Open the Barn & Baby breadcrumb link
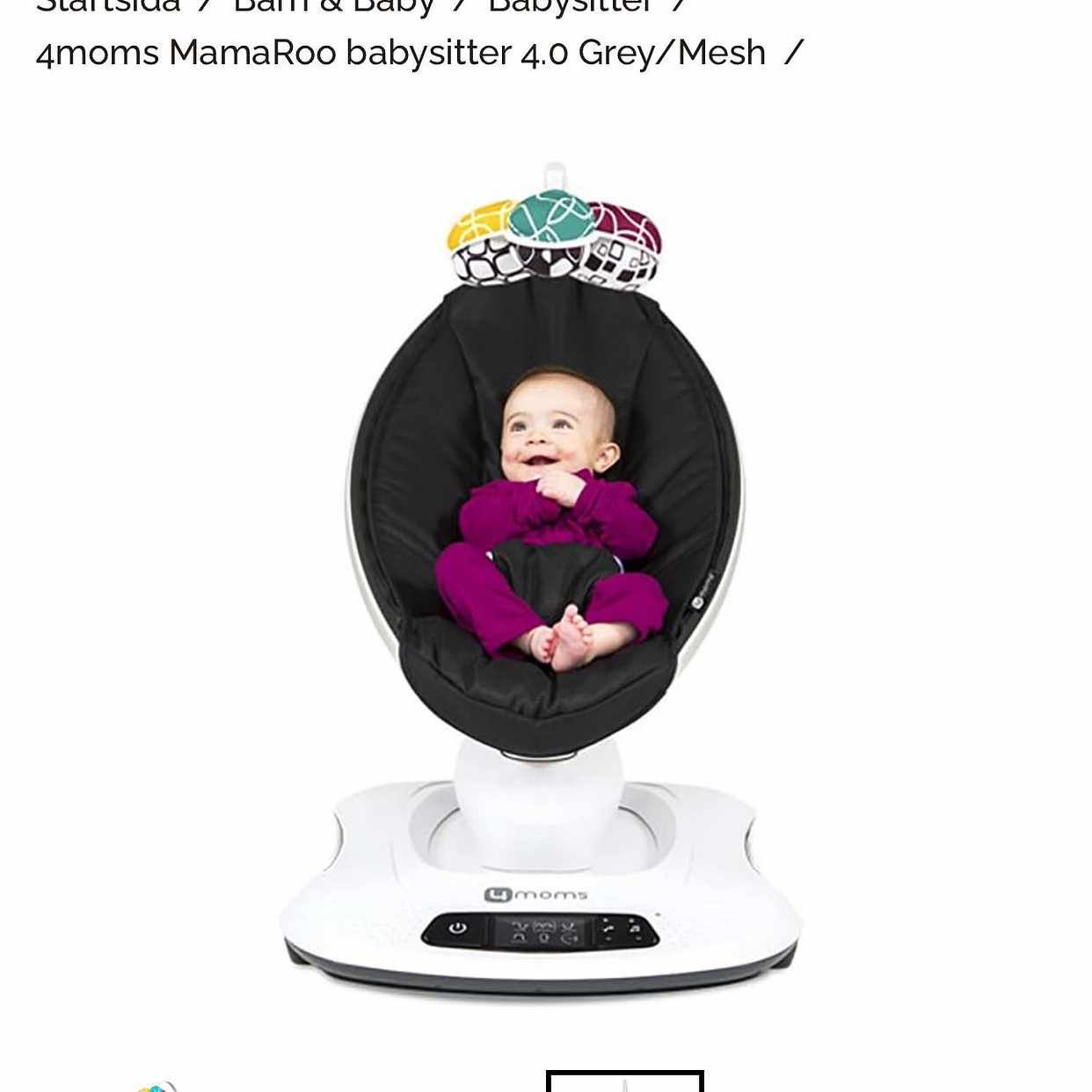1092x1092 pixels. coord(333,5)
